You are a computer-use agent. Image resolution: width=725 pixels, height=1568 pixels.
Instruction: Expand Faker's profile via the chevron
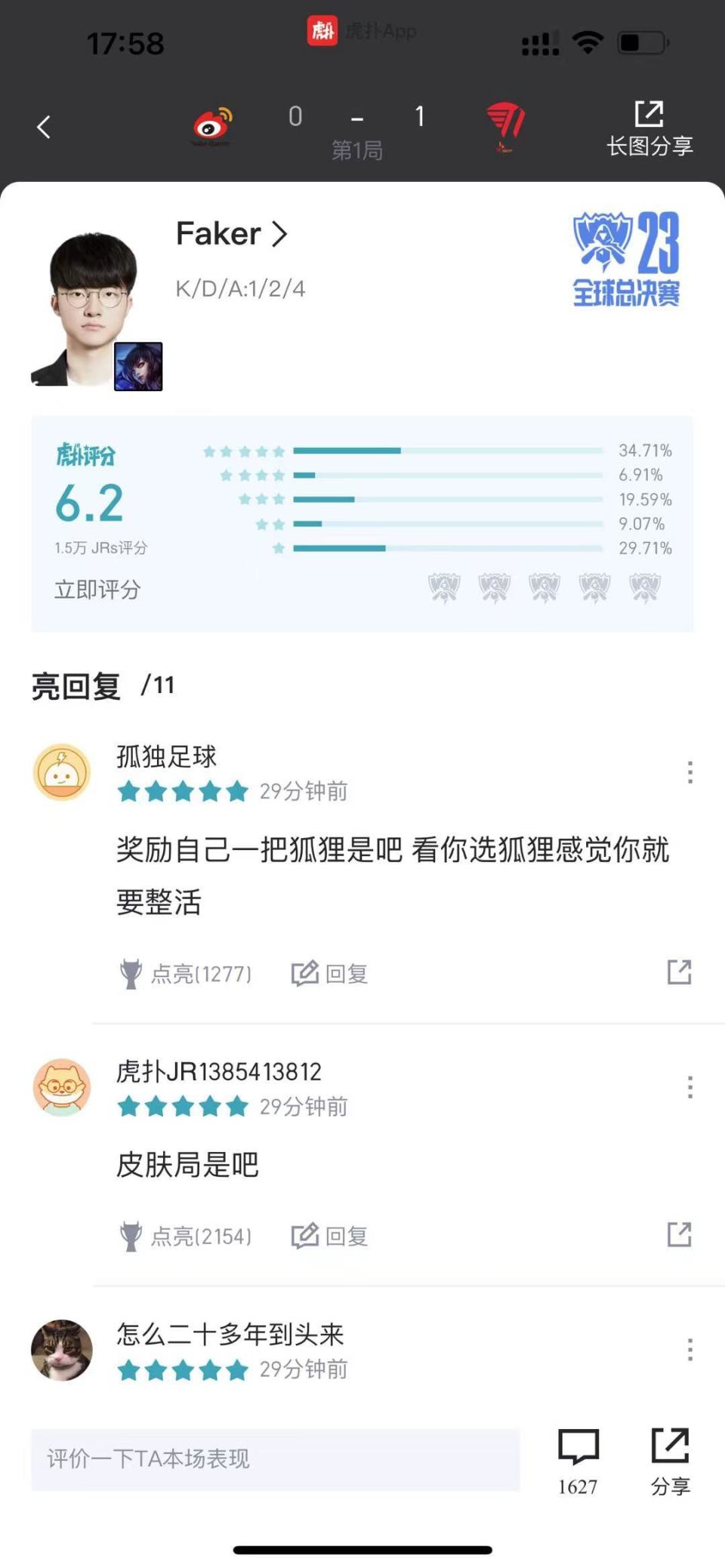coord(280,234)
